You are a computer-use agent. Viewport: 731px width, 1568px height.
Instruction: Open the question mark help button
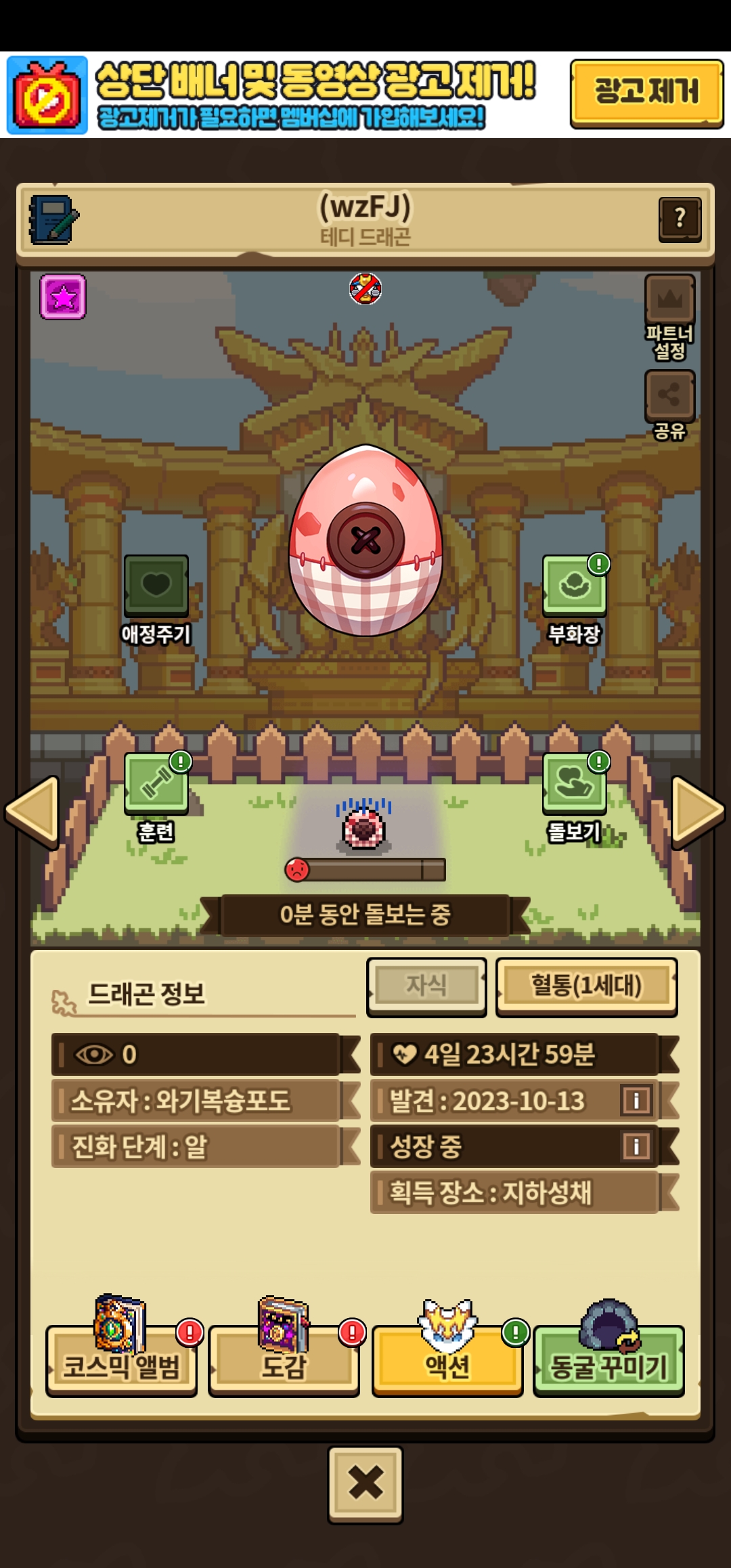click(x=680, y=219)
